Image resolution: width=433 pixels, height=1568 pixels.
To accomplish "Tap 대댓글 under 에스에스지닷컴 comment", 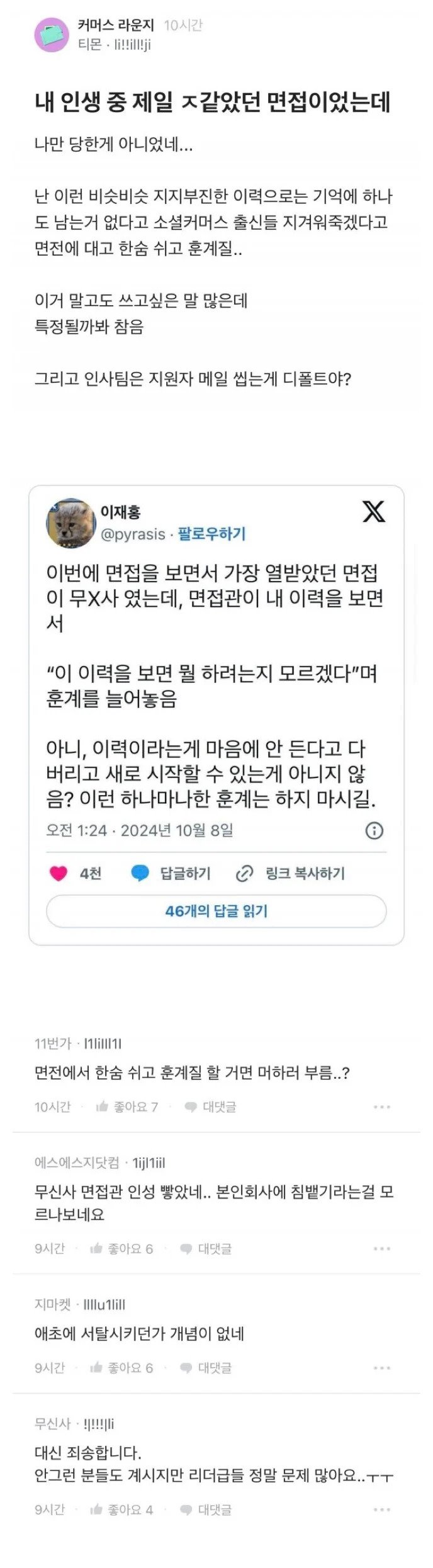I will 206,1248.
